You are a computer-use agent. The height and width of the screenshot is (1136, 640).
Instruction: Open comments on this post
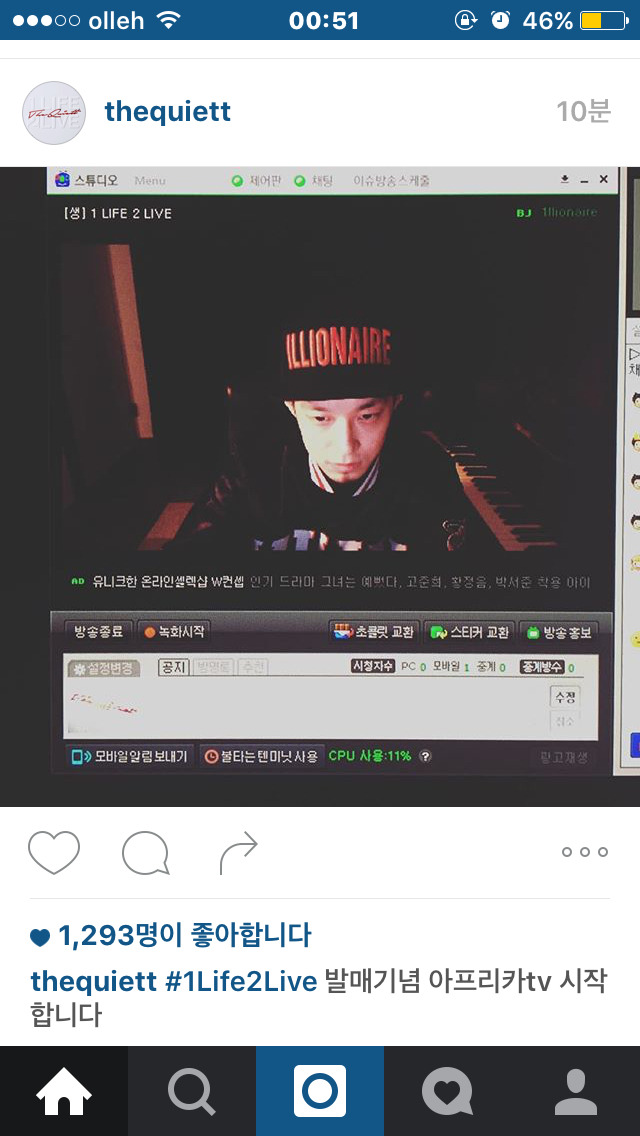(x=146, y=853)
